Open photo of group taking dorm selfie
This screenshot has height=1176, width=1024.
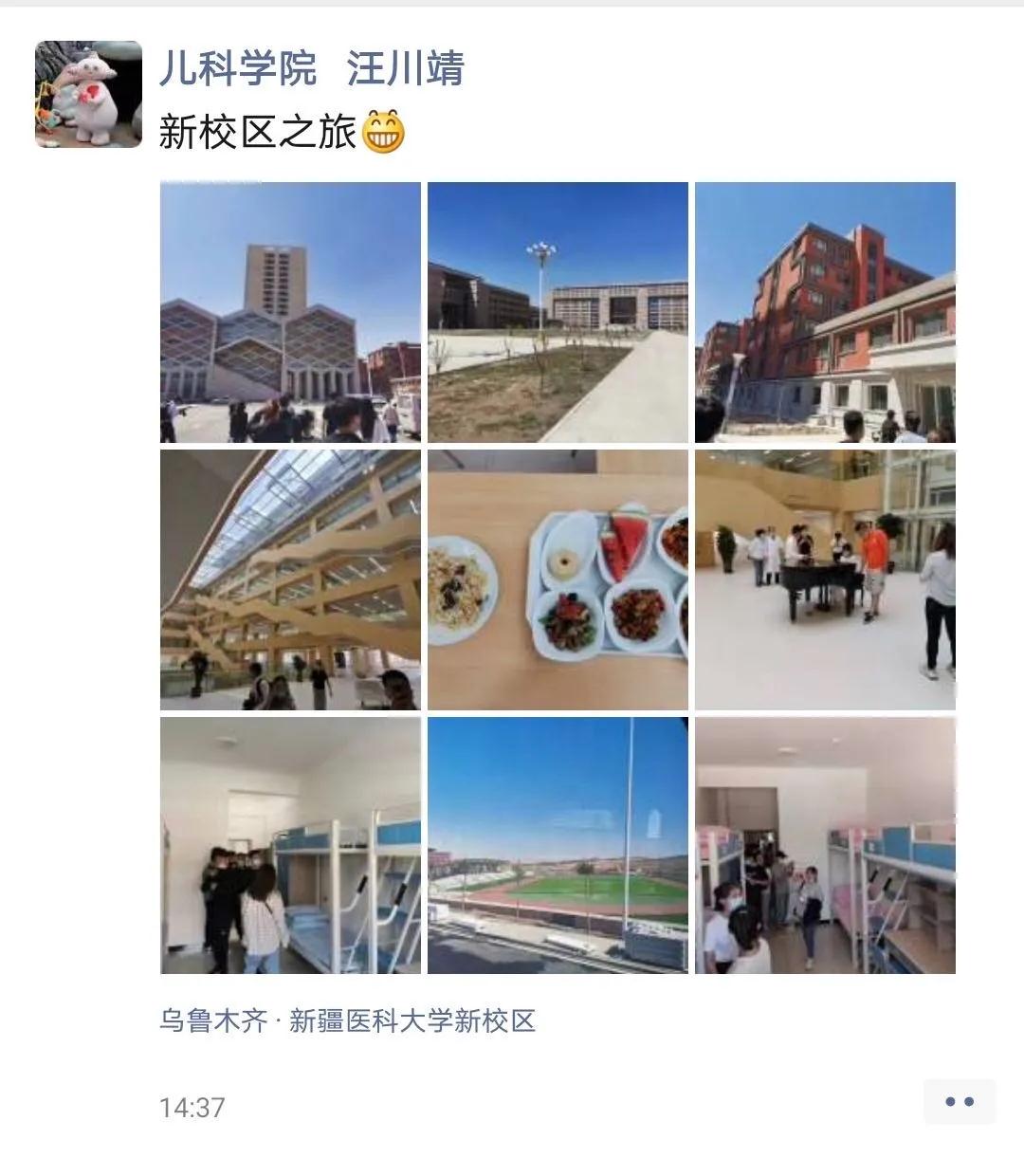[x=290, y=845]
